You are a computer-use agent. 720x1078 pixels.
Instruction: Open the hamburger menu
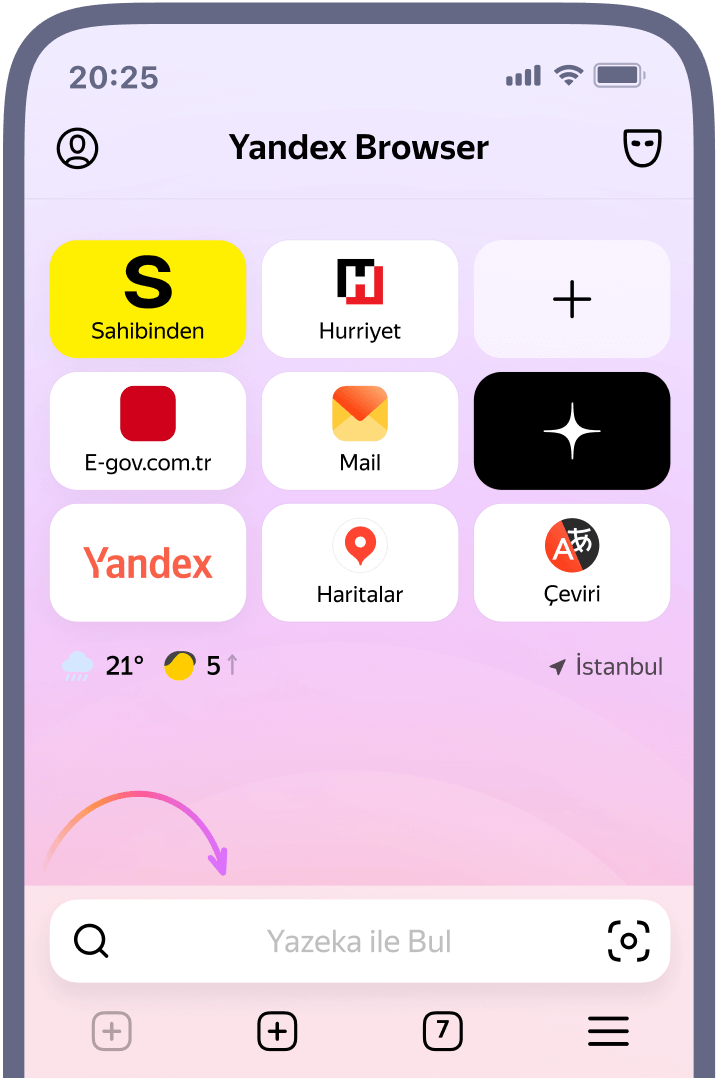point(608,1031)
